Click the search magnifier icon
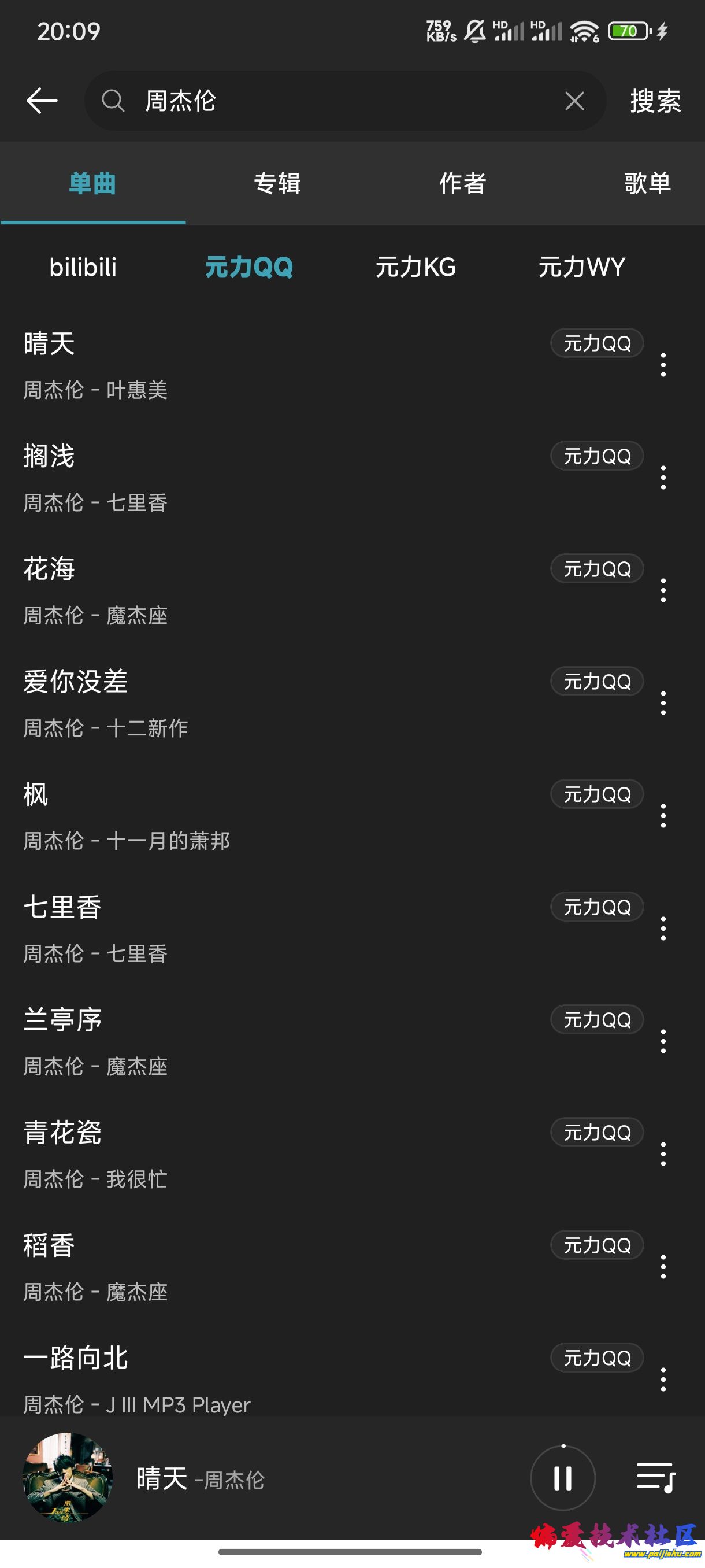Viewport: 705px width, 1568px height. click(113, 101)
